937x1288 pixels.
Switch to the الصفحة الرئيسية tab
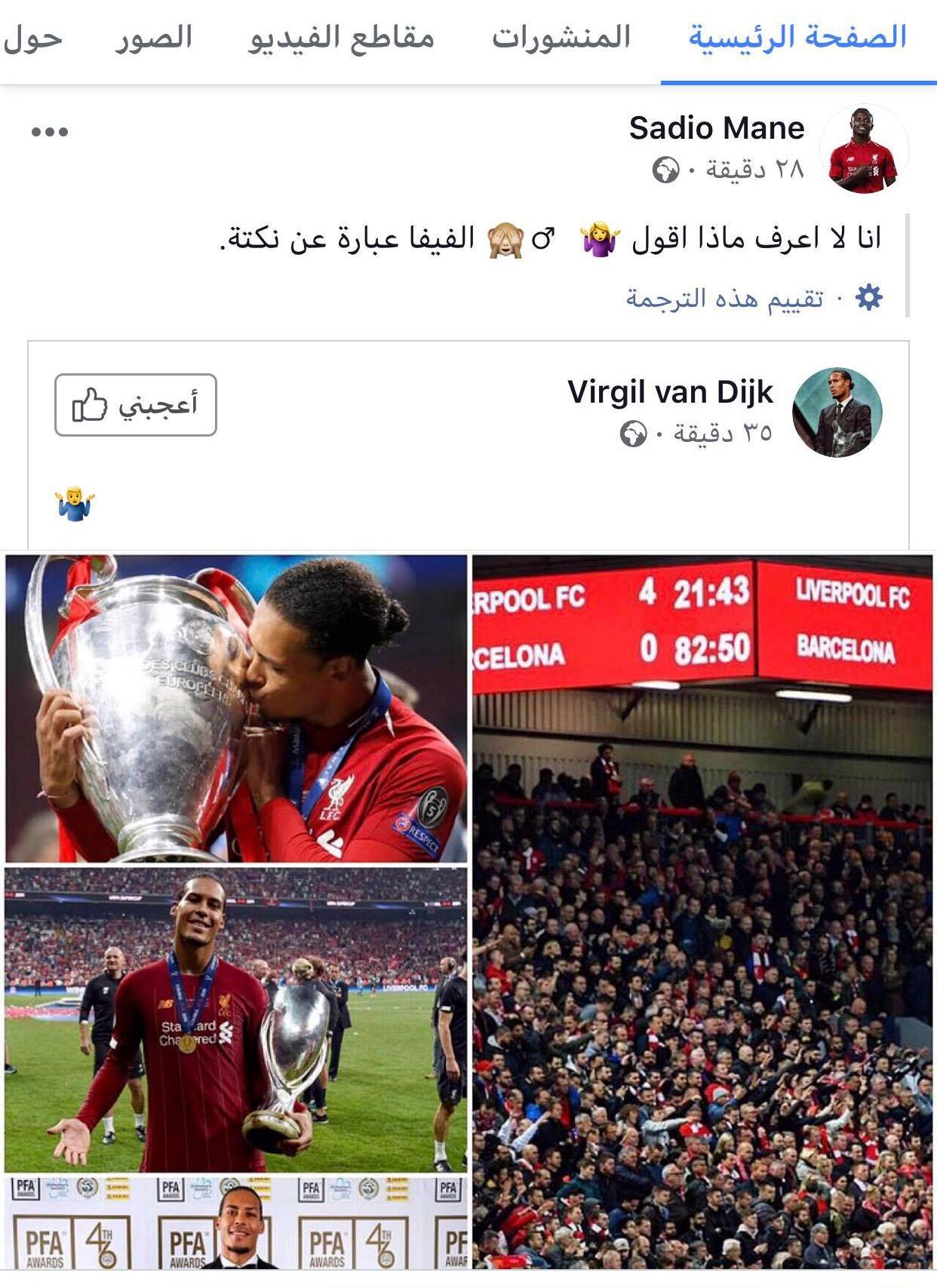pyautogui.click(x=797, y=38)
